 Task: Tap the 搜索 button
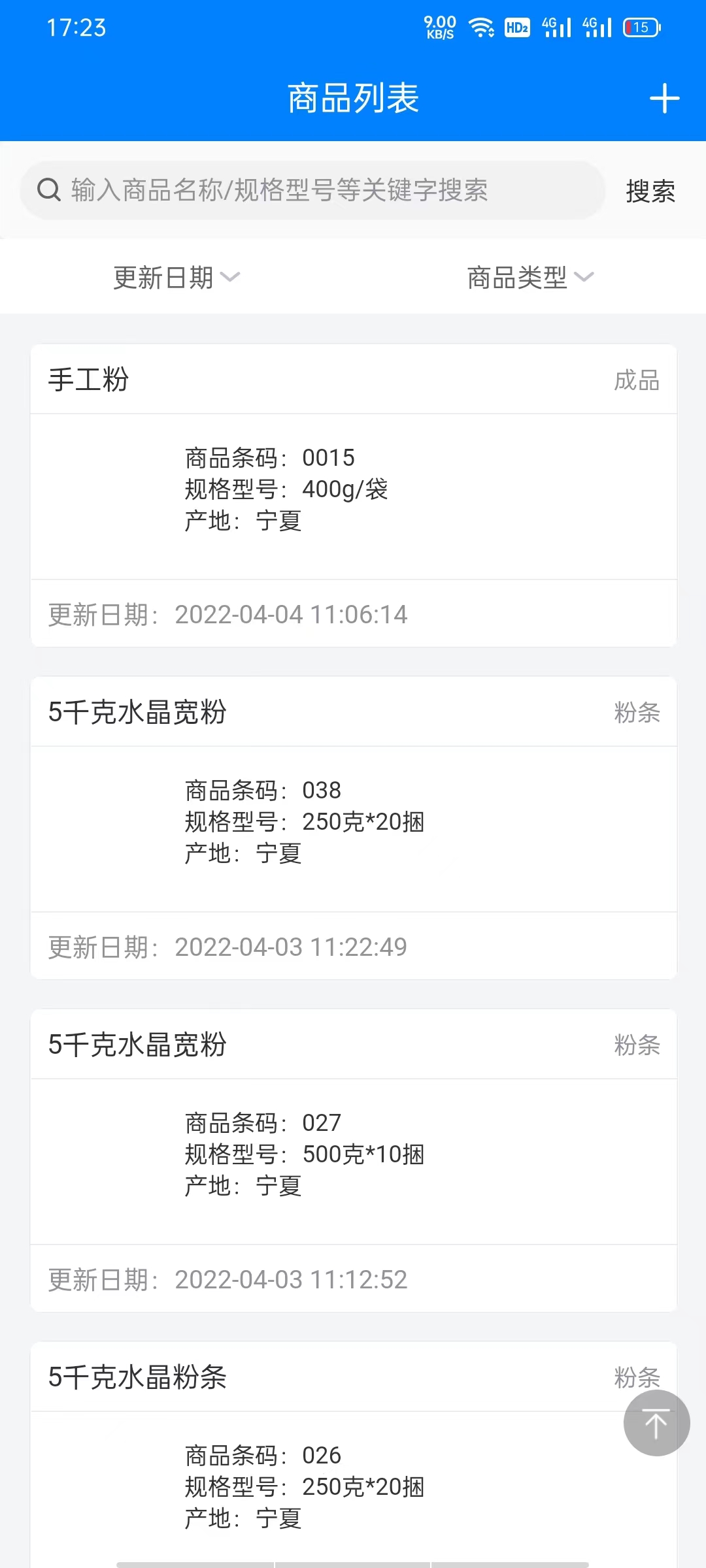pos(650,191)
